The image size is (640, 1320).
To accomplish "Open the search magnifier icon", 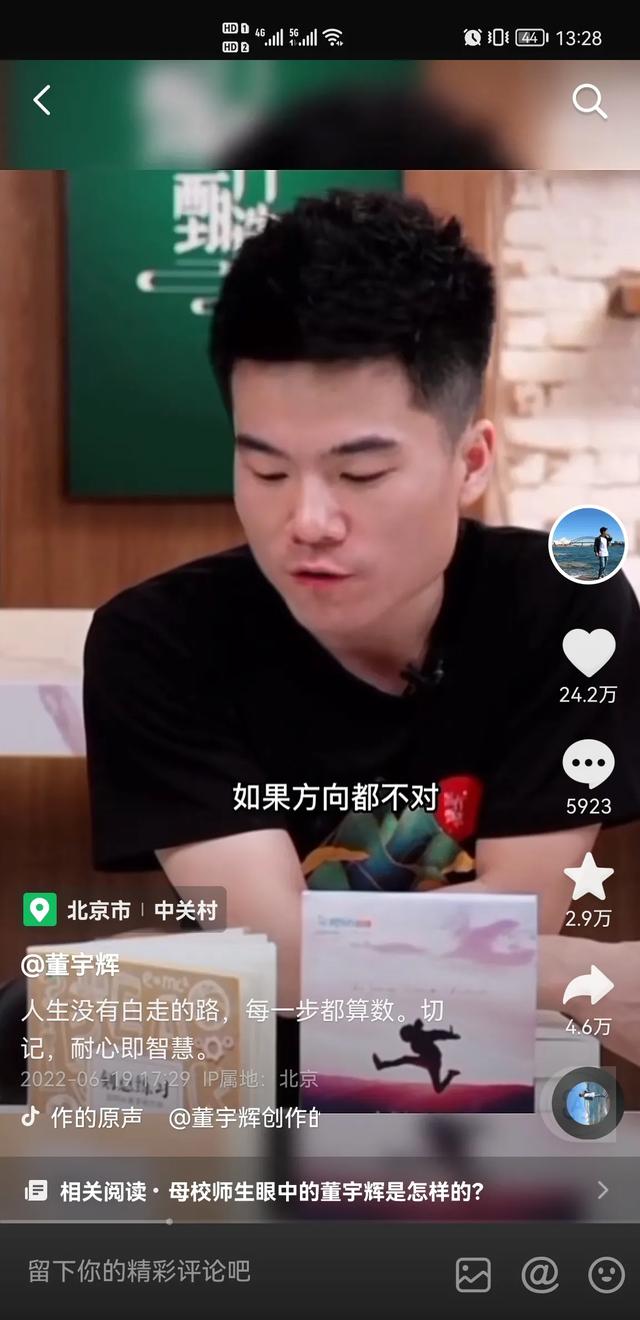I will coord(589,100).
